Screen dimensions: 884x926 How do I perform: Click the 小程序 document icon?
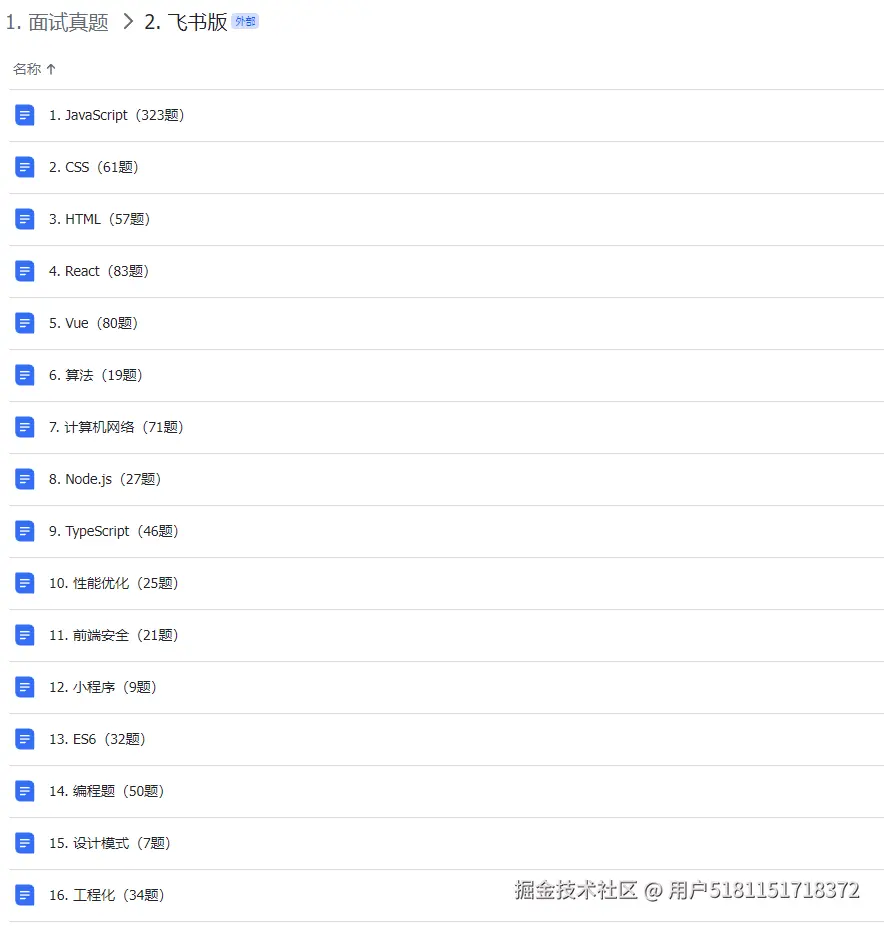point(24,687)
